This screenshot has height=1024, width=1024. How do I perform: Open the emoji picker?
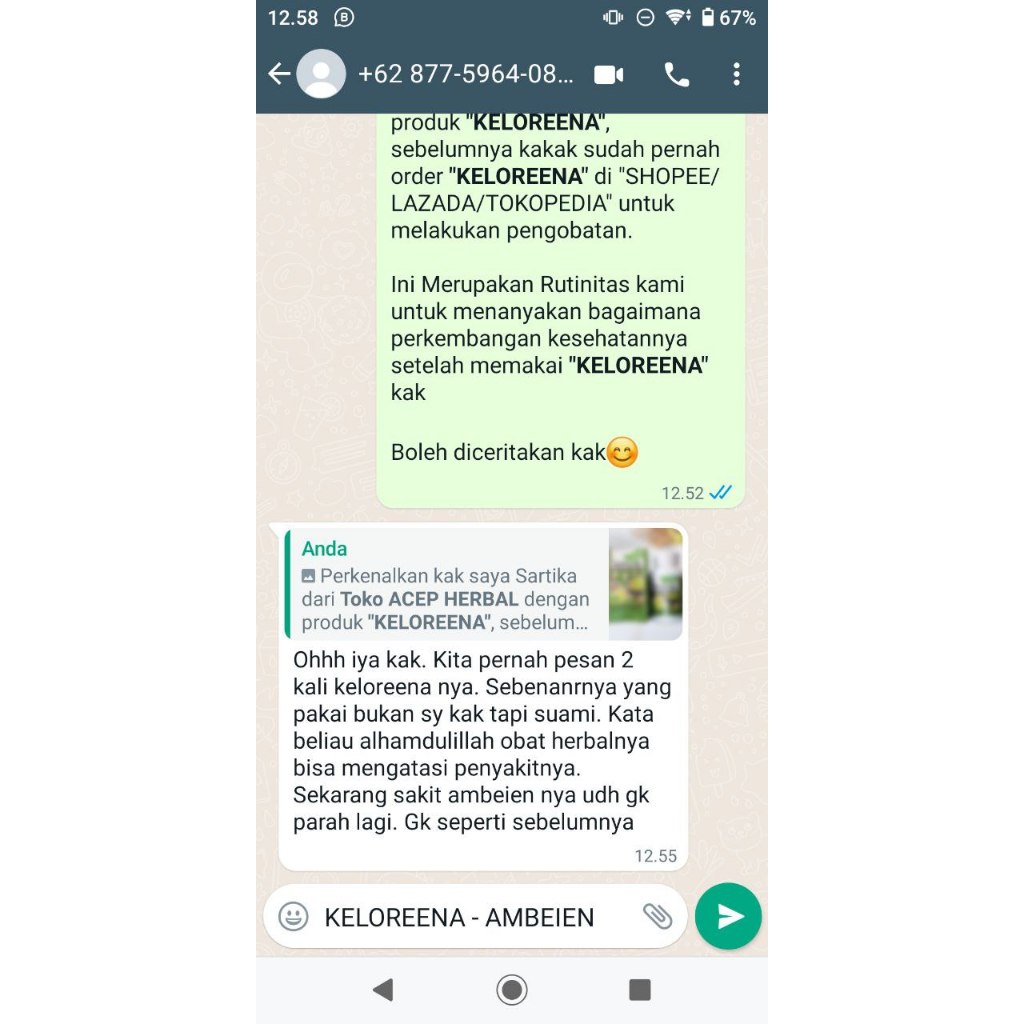coord(293,916)
